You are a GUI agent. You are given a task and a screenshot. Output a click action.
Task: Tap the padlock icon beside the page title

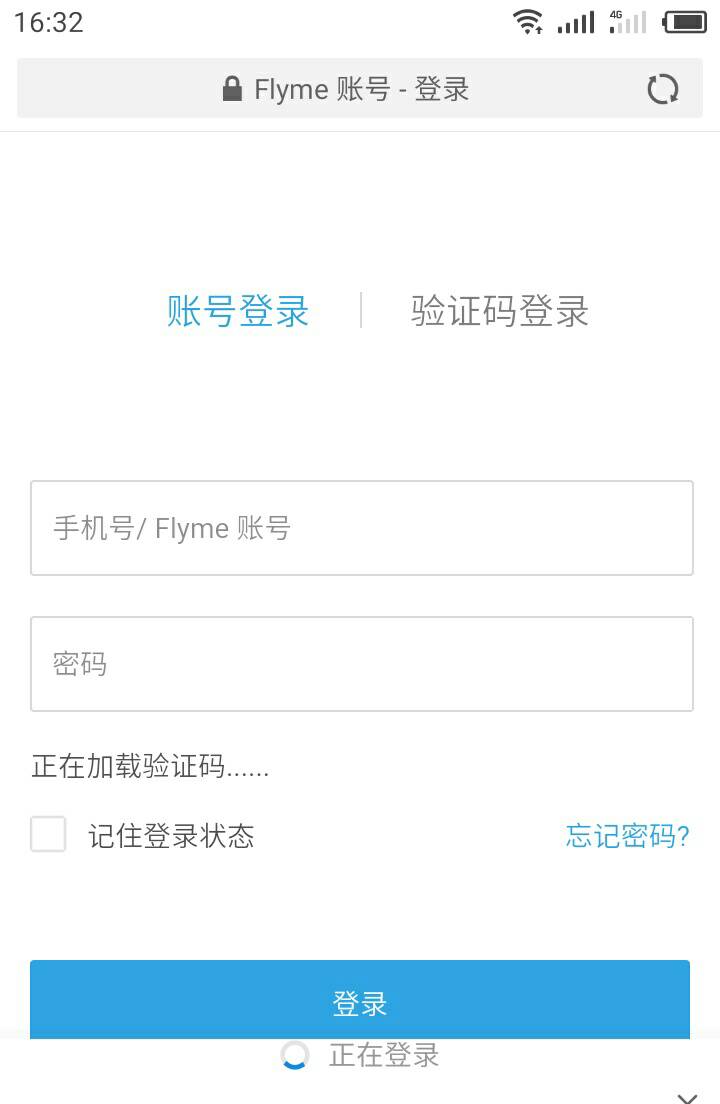click(232, 89)
